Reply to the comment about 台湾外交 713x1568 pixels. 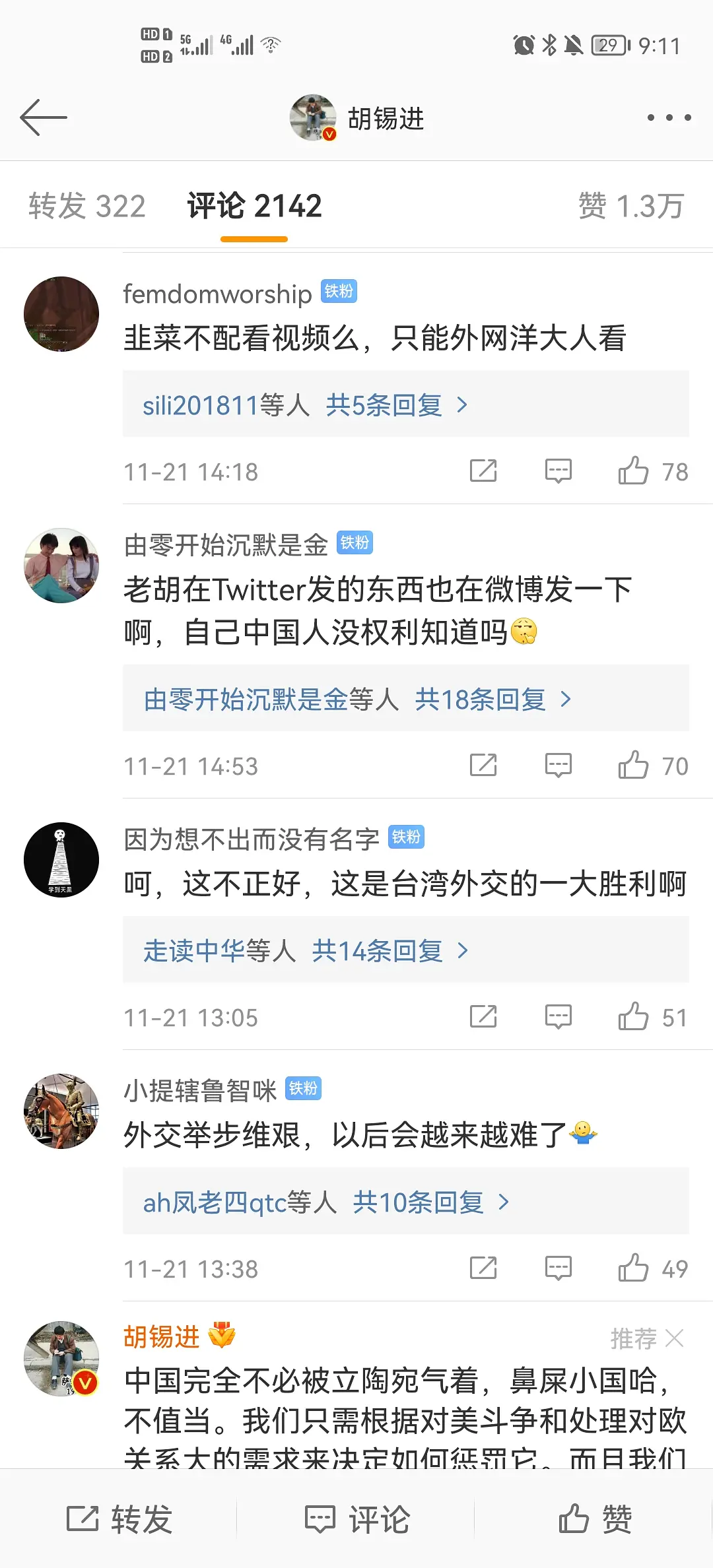pos(558,1017)
